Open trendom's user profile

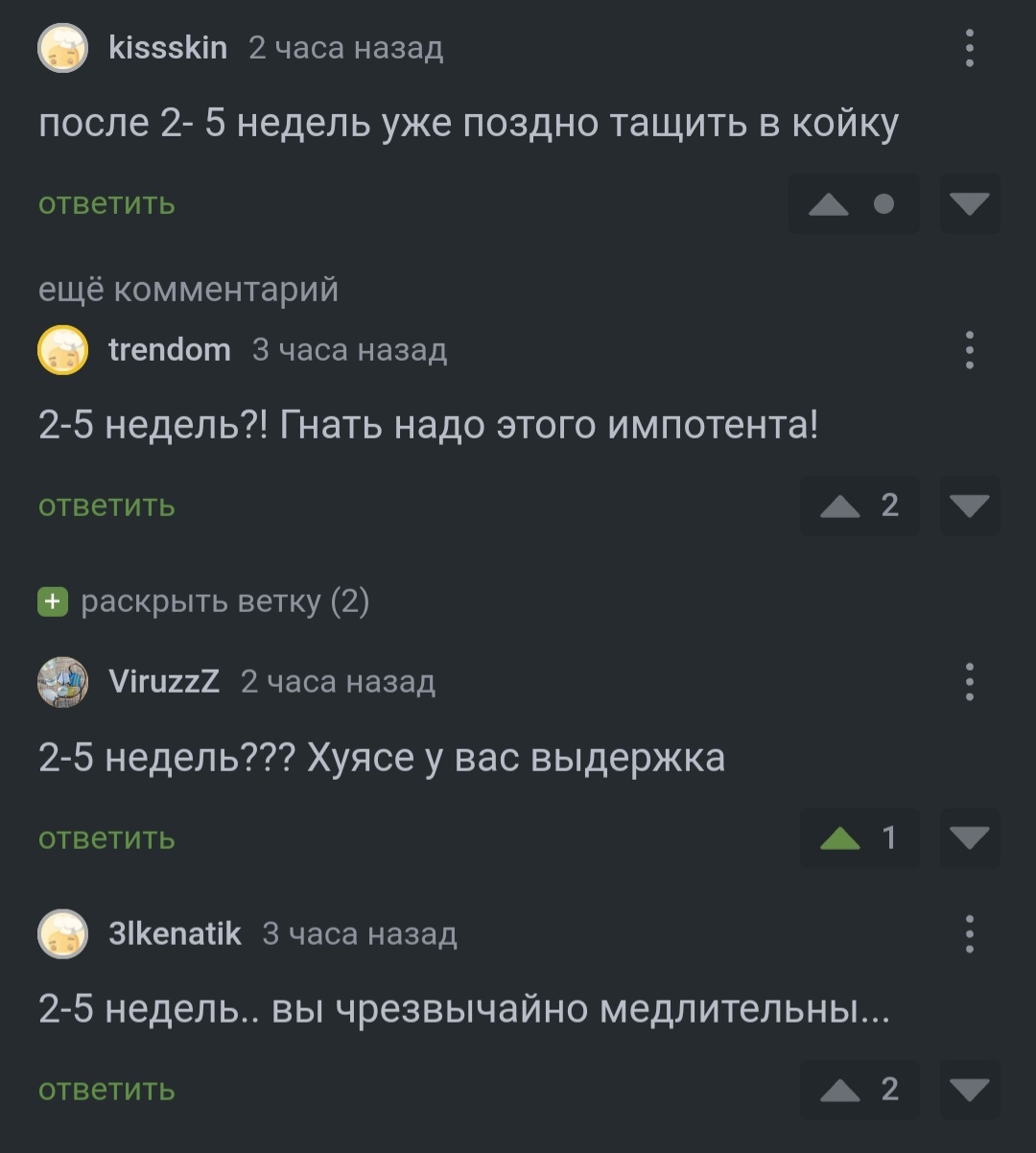pos(169,350)
